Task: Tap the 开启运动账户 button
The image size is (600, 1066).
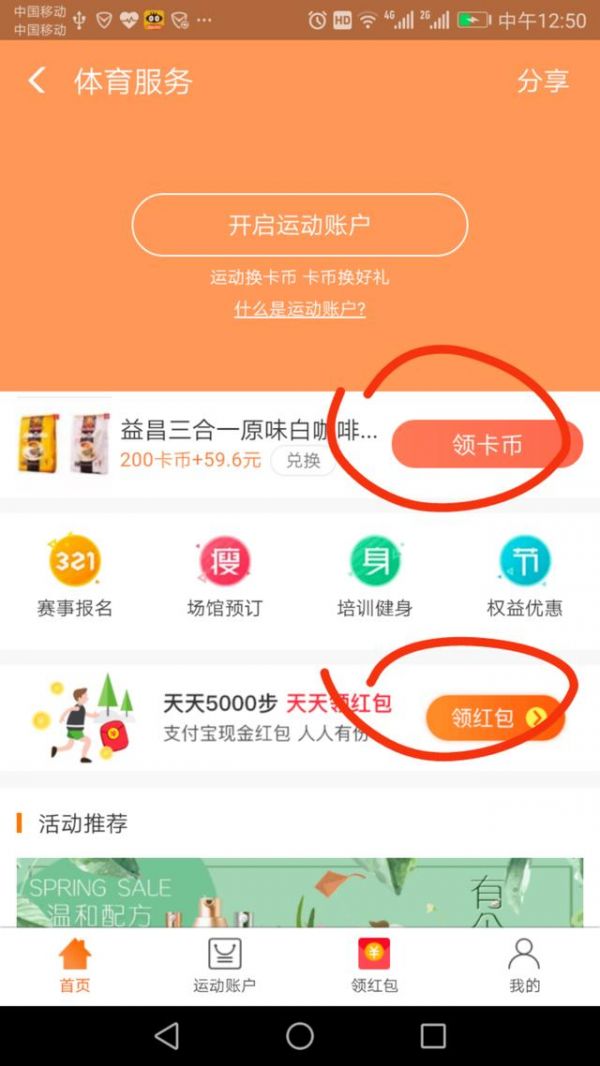Action: click(300, 225)
